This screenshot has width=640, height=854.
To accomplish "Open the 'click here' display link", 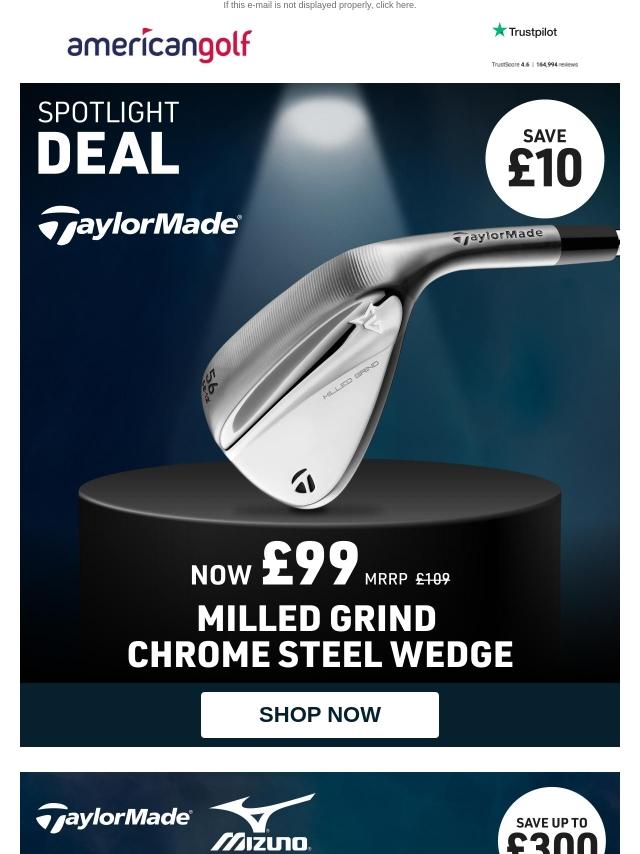I will click(x=395, y=6).
